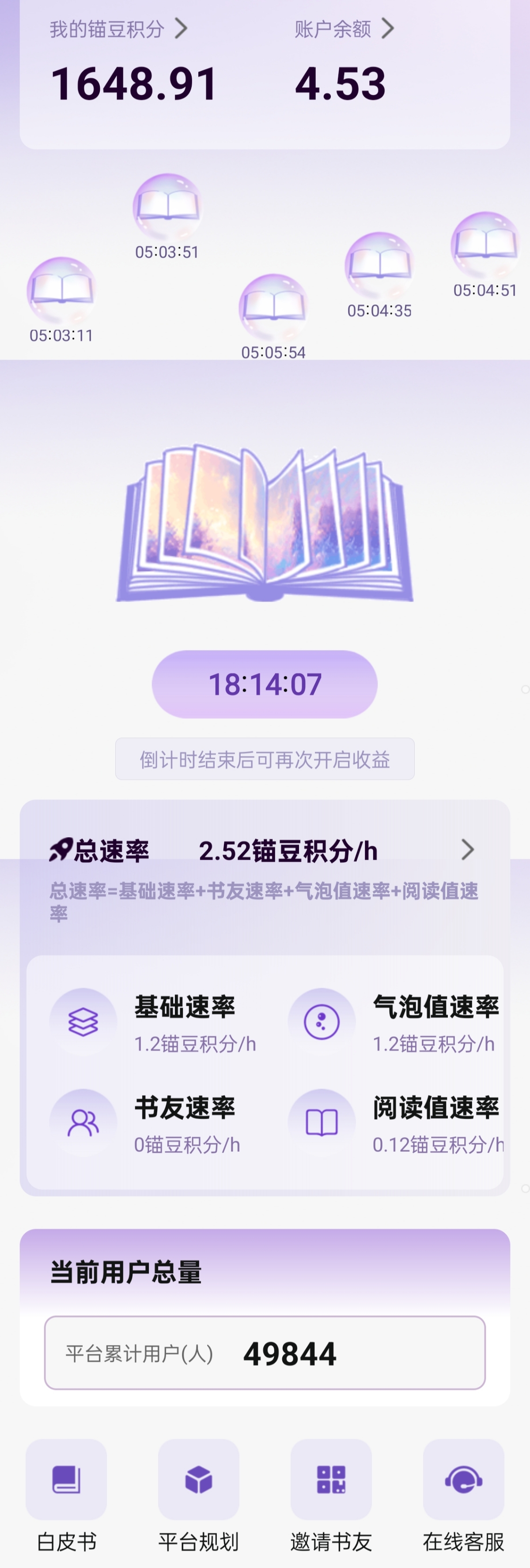Claim the bubble marked 05:04:51
Screen dimensions: 530x1568
485,244
